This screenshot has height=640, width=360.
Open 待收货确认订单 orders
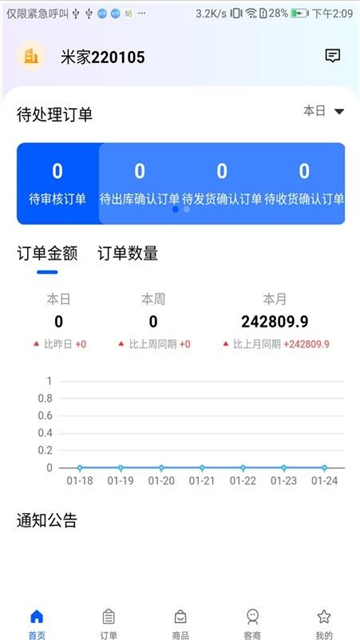[304, 183]
